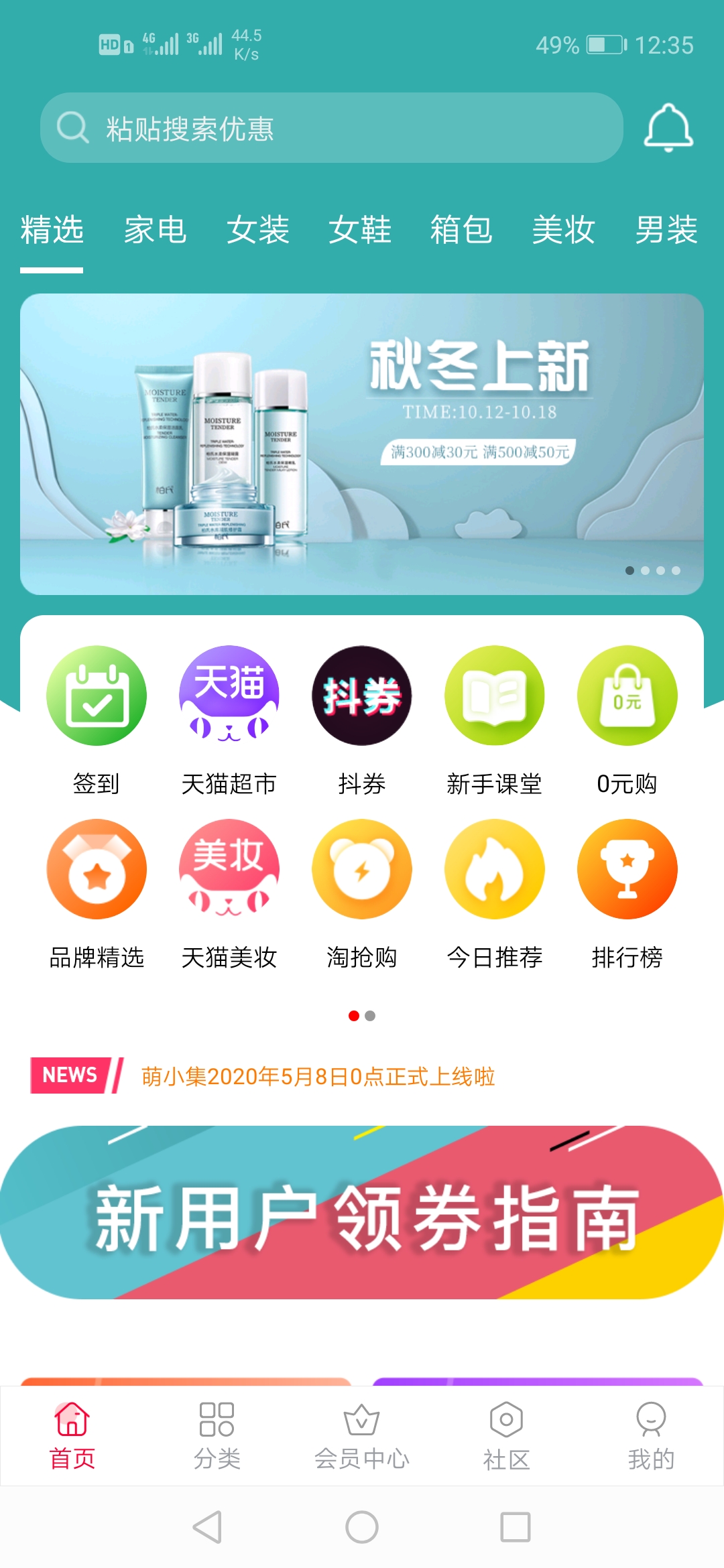Open the 排行榜 trophy icon
Image resolution: width=724 pixels, height=1568 pixels.
pyautogui.click(x=627, y=868)
